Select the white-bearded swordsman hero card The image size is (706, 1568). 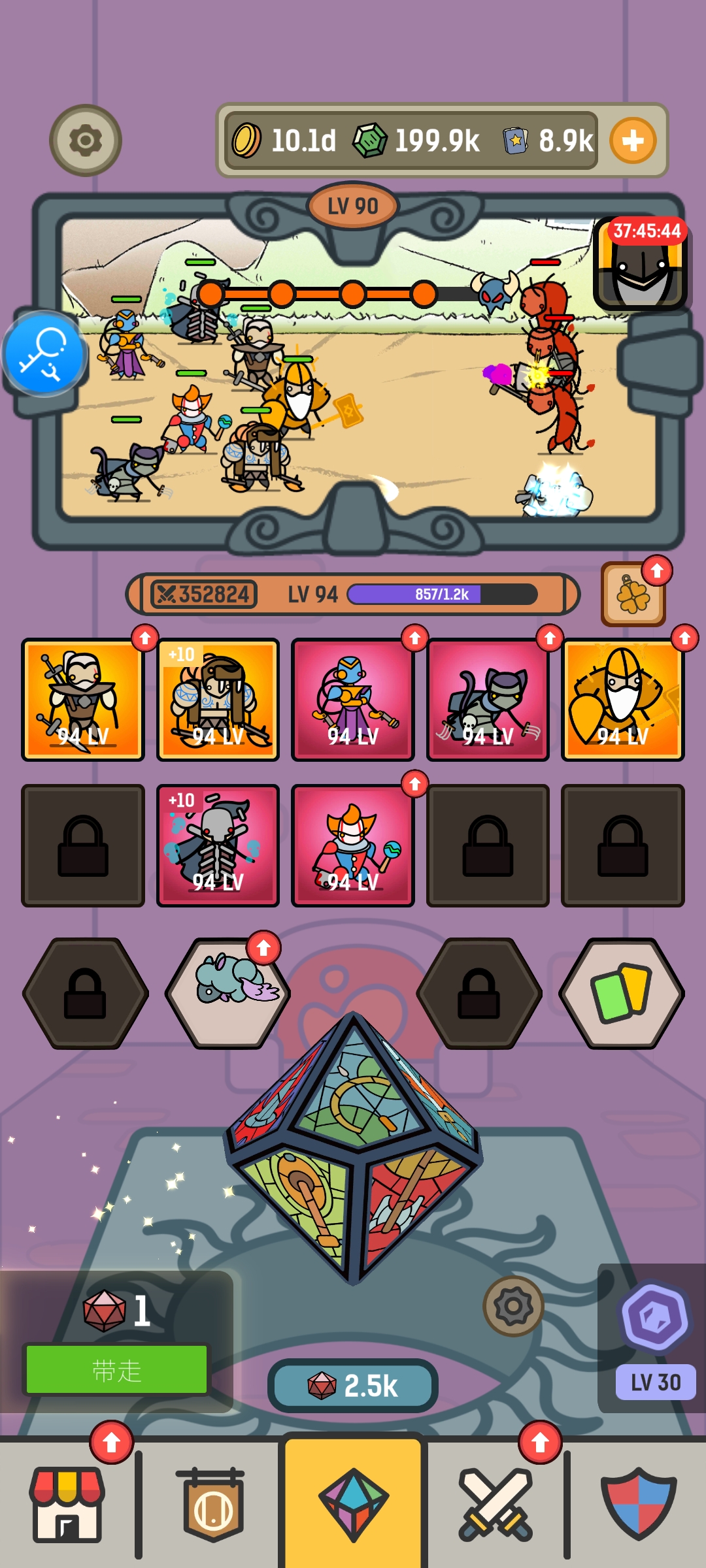coord(83,700)
